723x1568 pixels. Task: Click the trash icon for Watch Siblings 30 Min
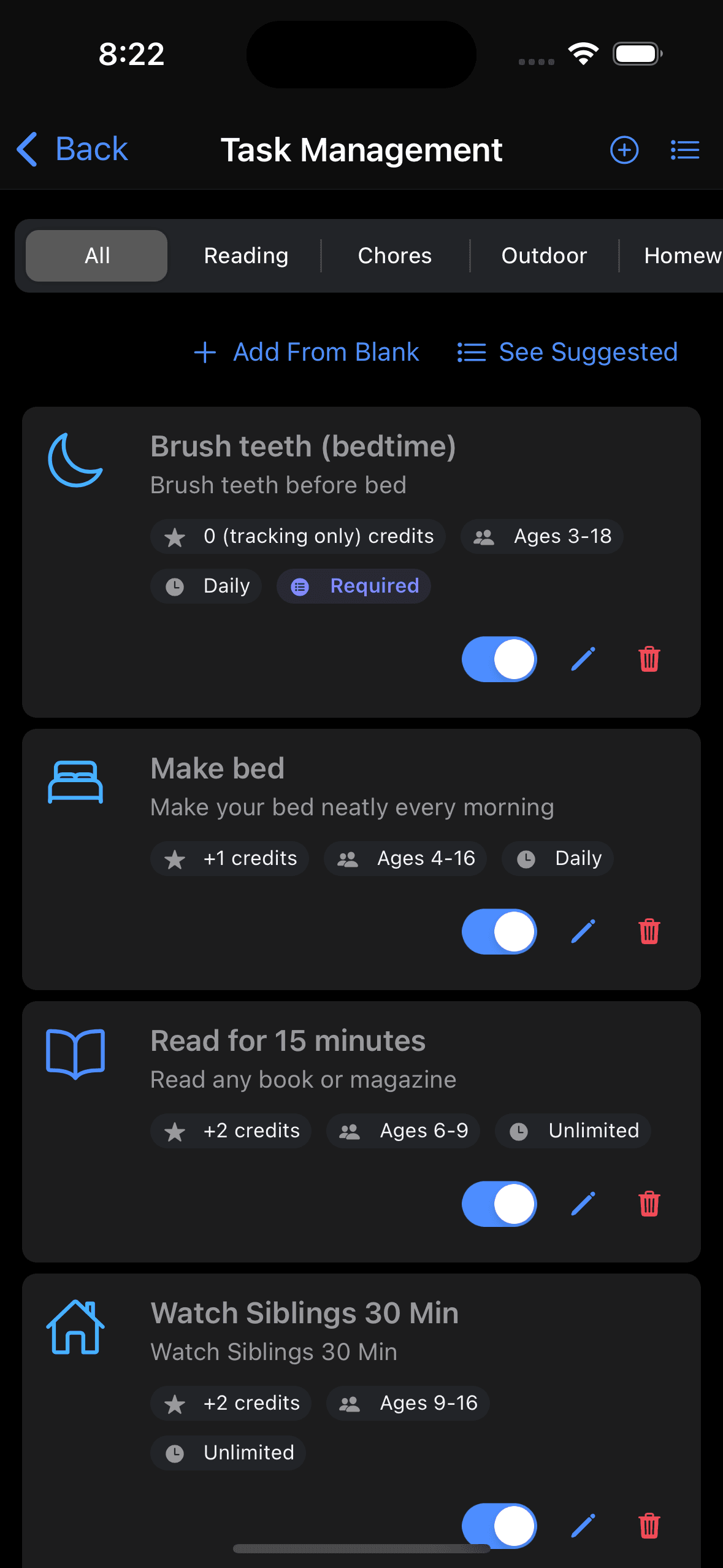649,1525
